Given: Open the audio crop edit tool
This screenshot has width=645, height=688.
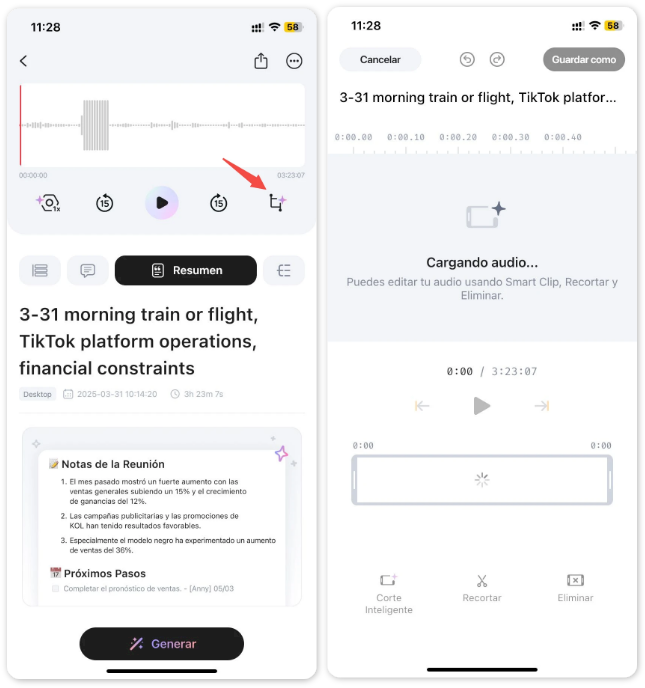Looking at the screenshot, I should 277,203.
